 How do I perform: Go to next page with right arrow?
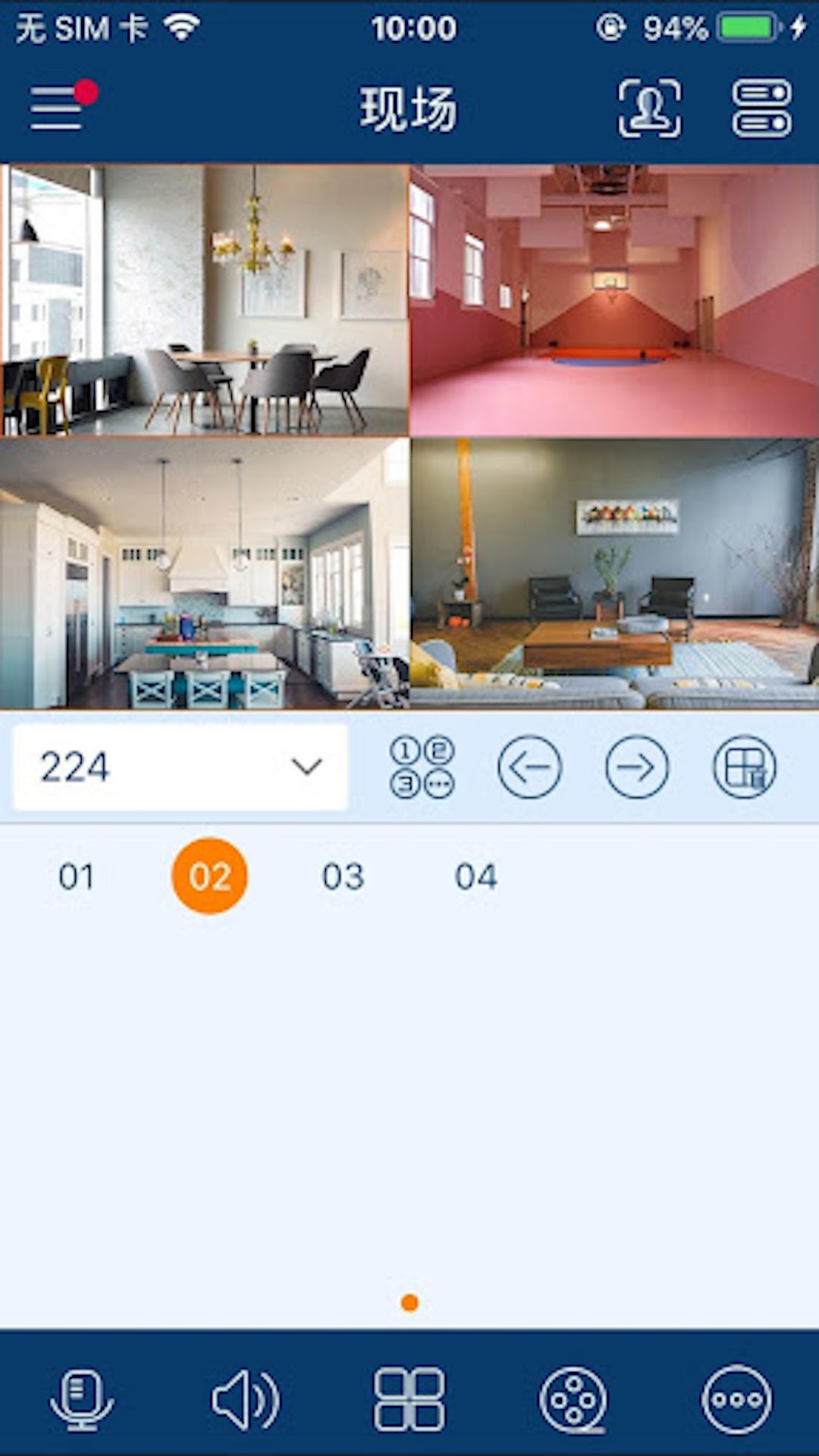(637, 767)
